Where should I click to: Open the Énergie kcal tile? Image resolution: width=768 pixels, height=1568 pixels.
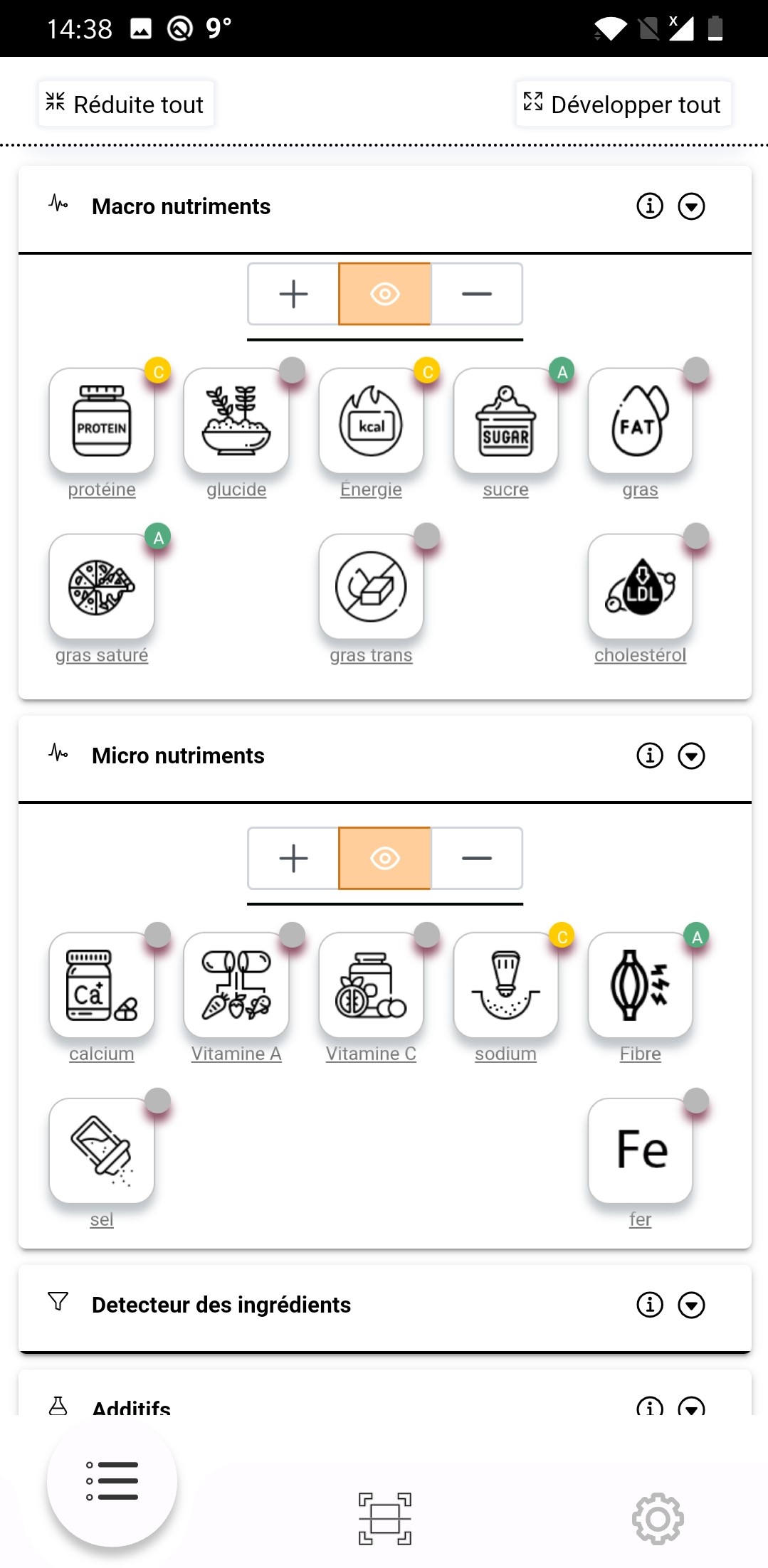(371, 422)
